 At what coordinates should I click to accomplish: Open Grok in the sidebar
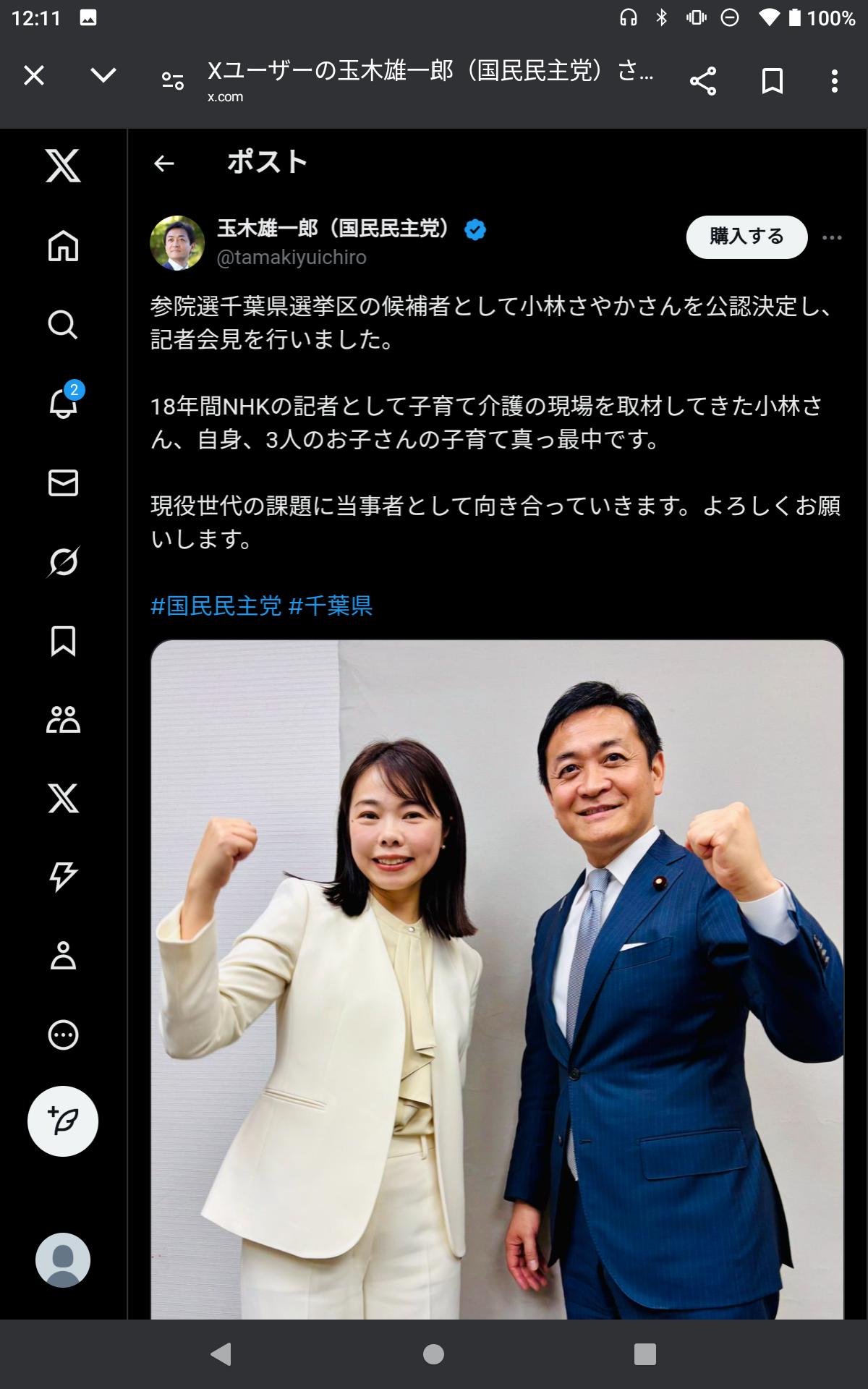pyautogui.click(x=63, y=561)
